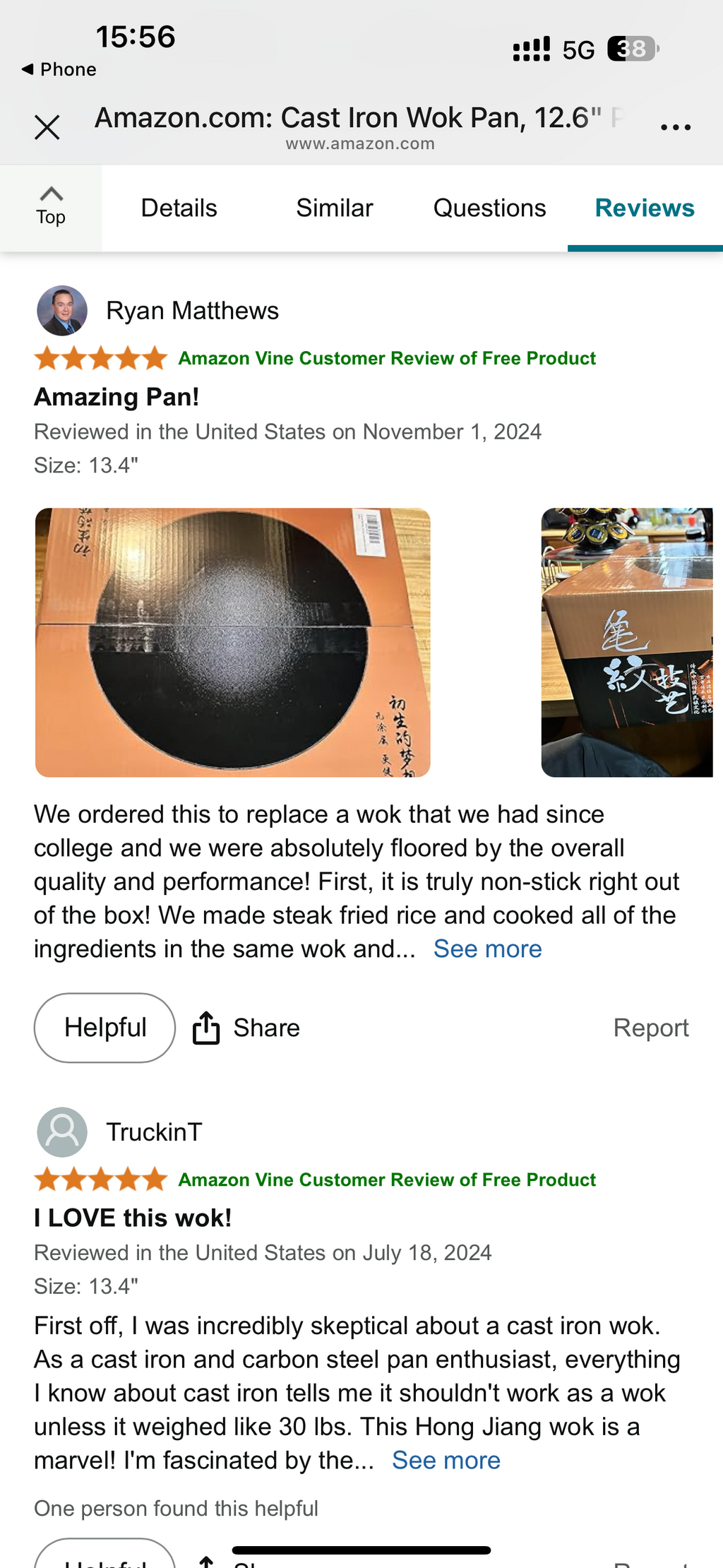Jump to Top of the page
Image resolution: width=723 pixels, height=1568 pixels.
pos(51,207)
